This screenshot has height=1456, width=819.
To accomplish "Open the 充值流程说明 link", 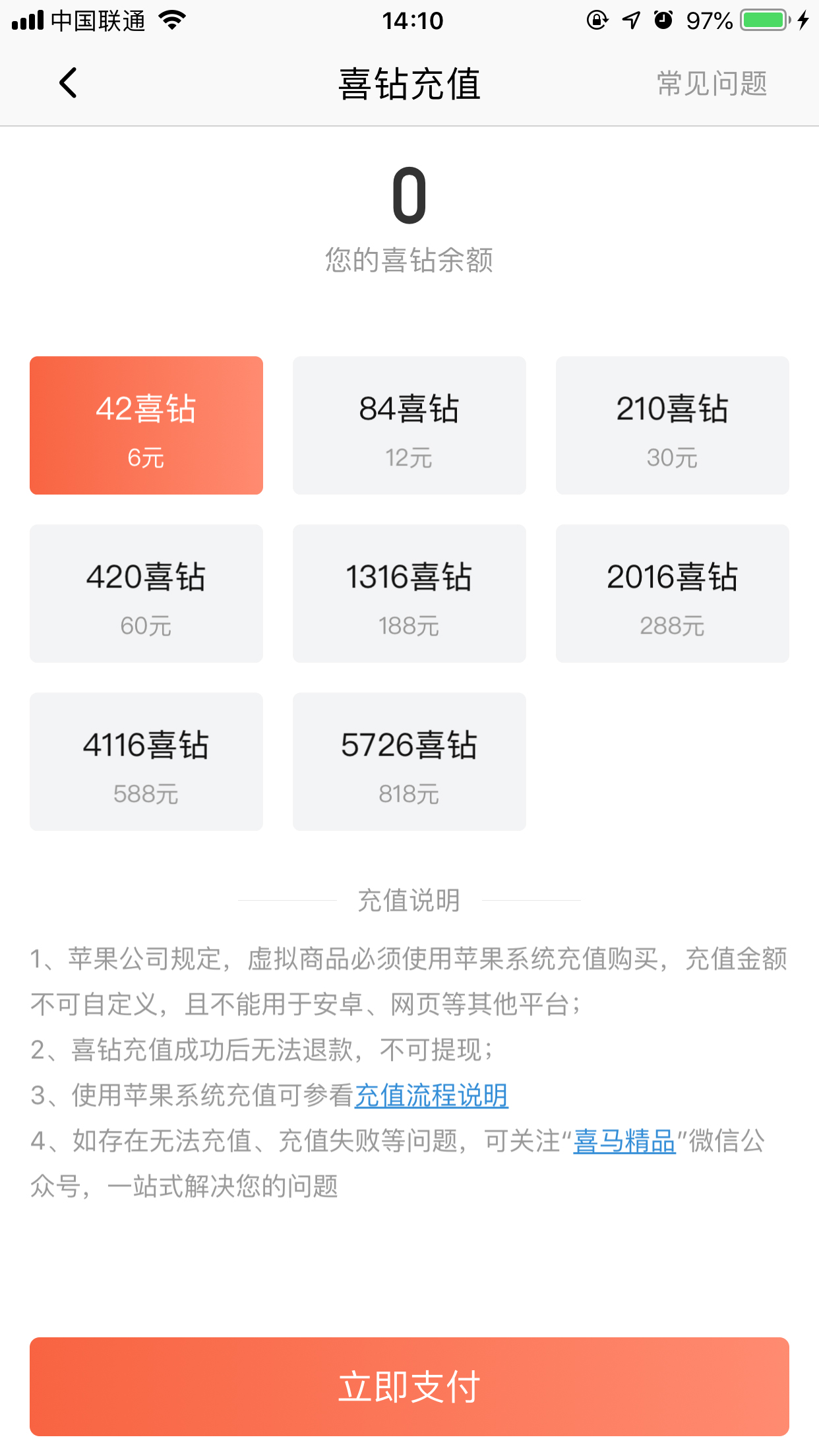I will click(x=431, y=1095).
